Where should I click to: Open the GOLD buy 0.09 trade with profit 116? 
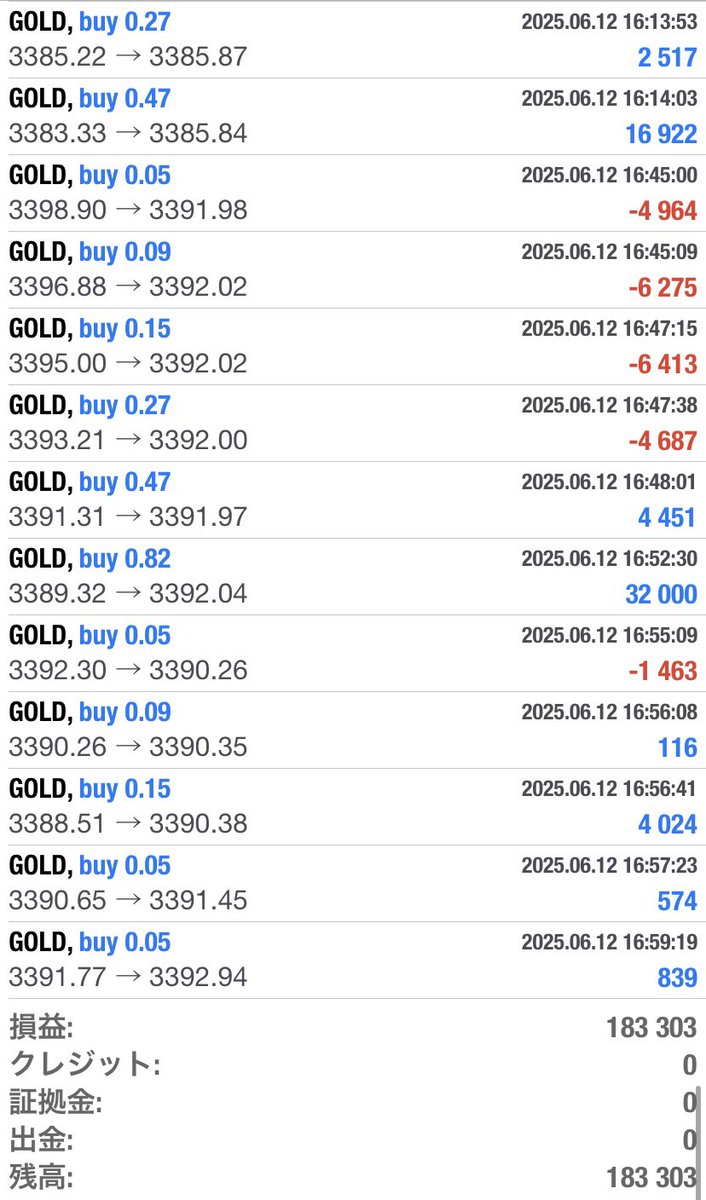click(x=353, y=730)
